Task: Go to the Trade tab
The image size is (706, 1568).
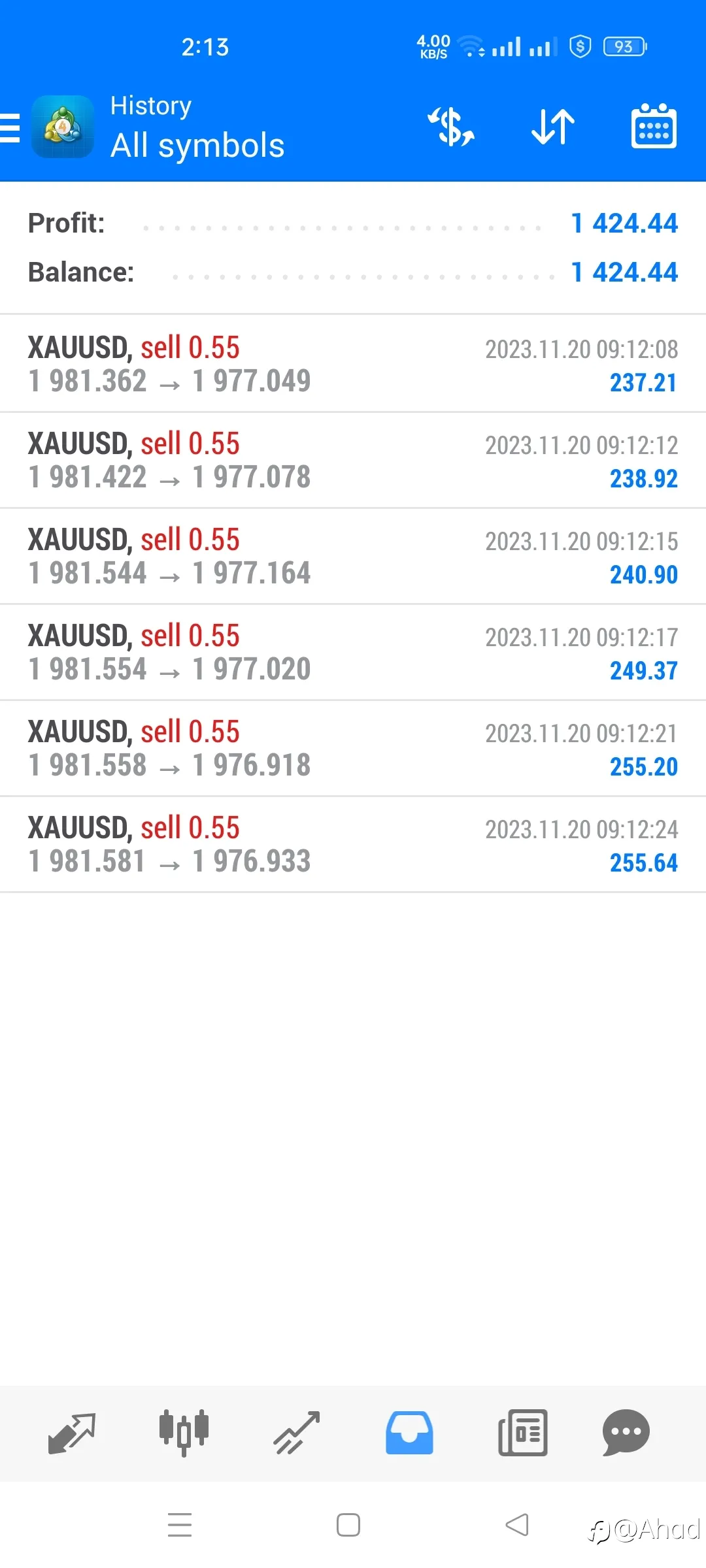Action: tap(297, 1433)
